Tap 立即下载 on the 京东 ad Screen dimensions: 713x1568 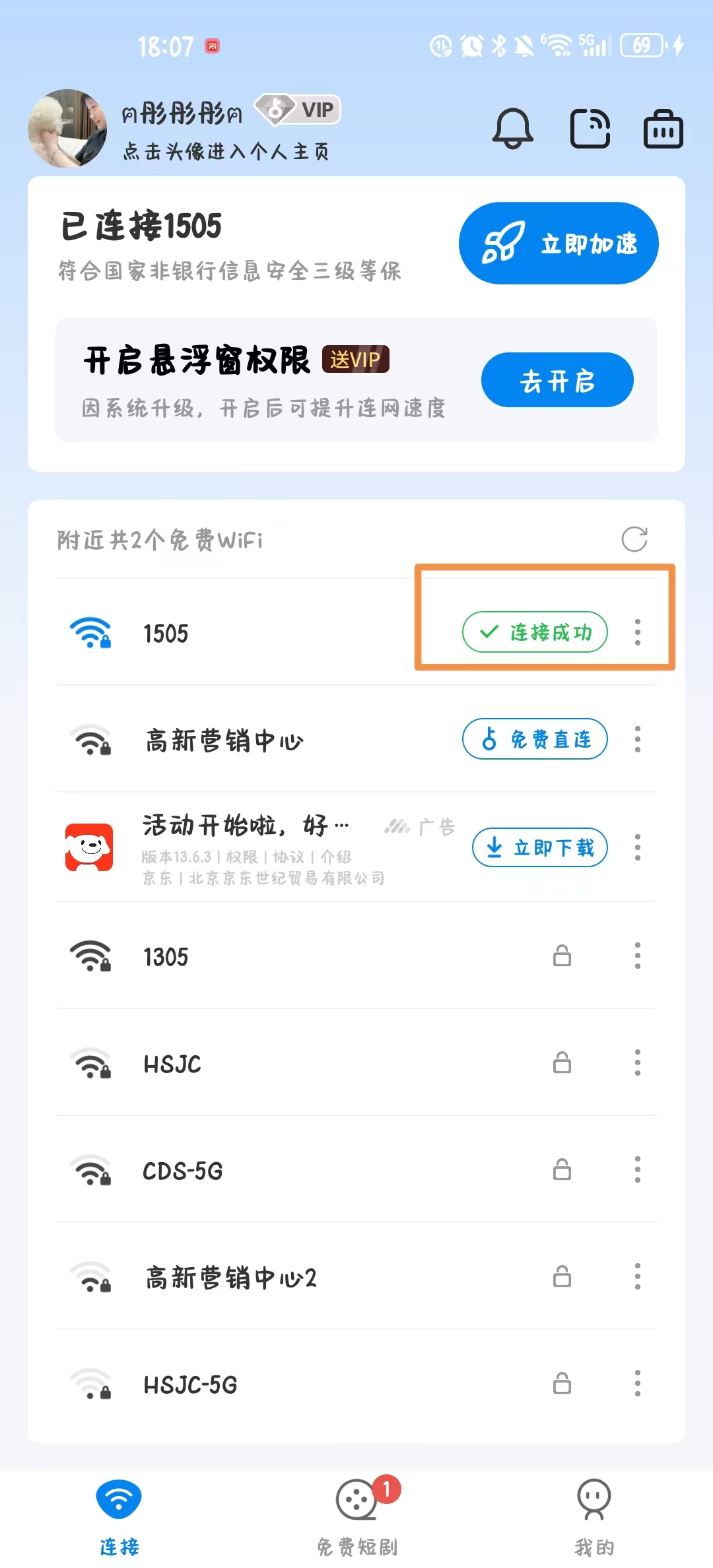[x=539, y=847]
